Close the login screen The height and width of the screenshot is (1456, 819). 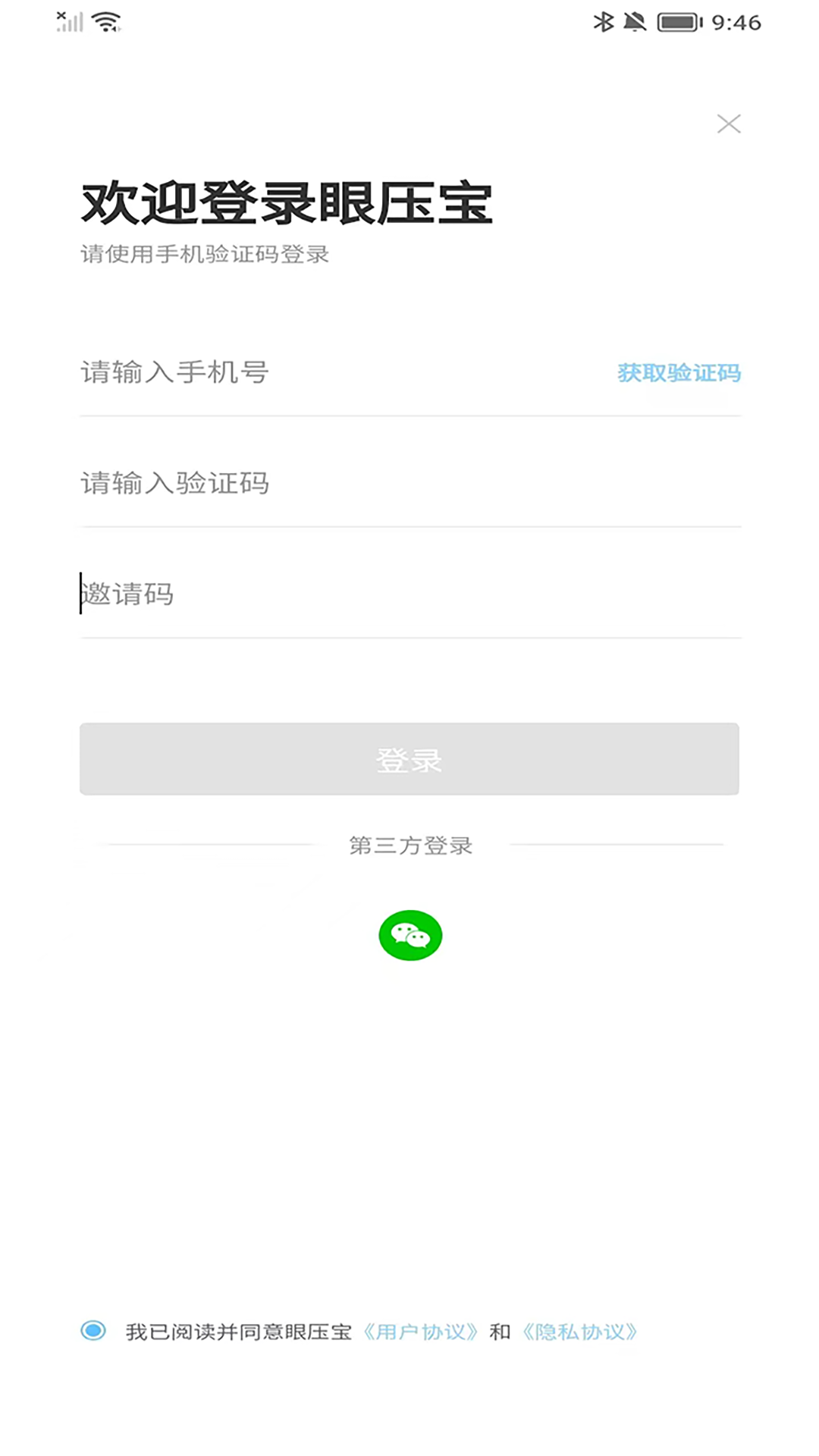click(729, 124)
